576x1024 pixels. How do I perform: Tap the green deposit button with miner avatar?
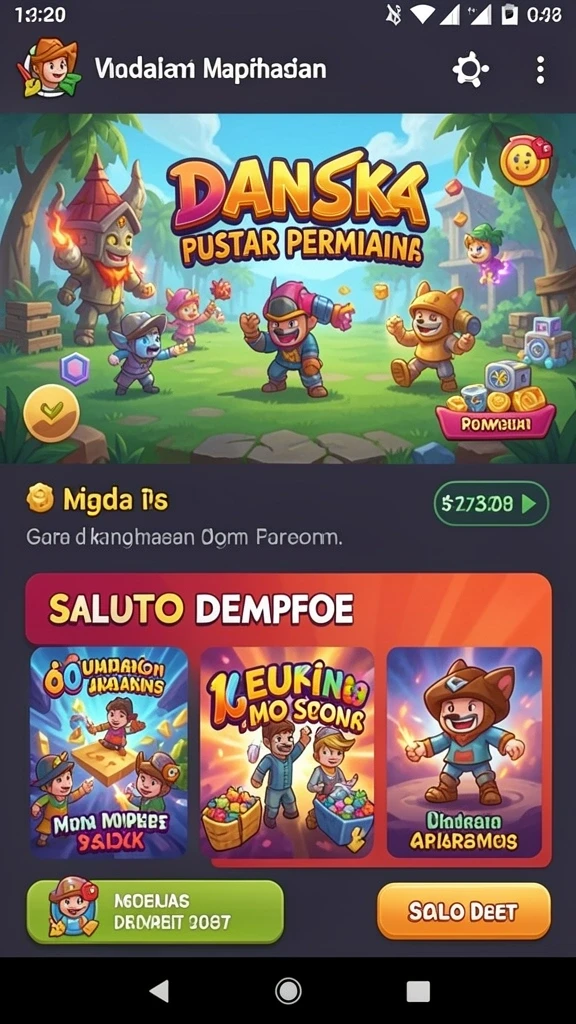coord(155,912)
